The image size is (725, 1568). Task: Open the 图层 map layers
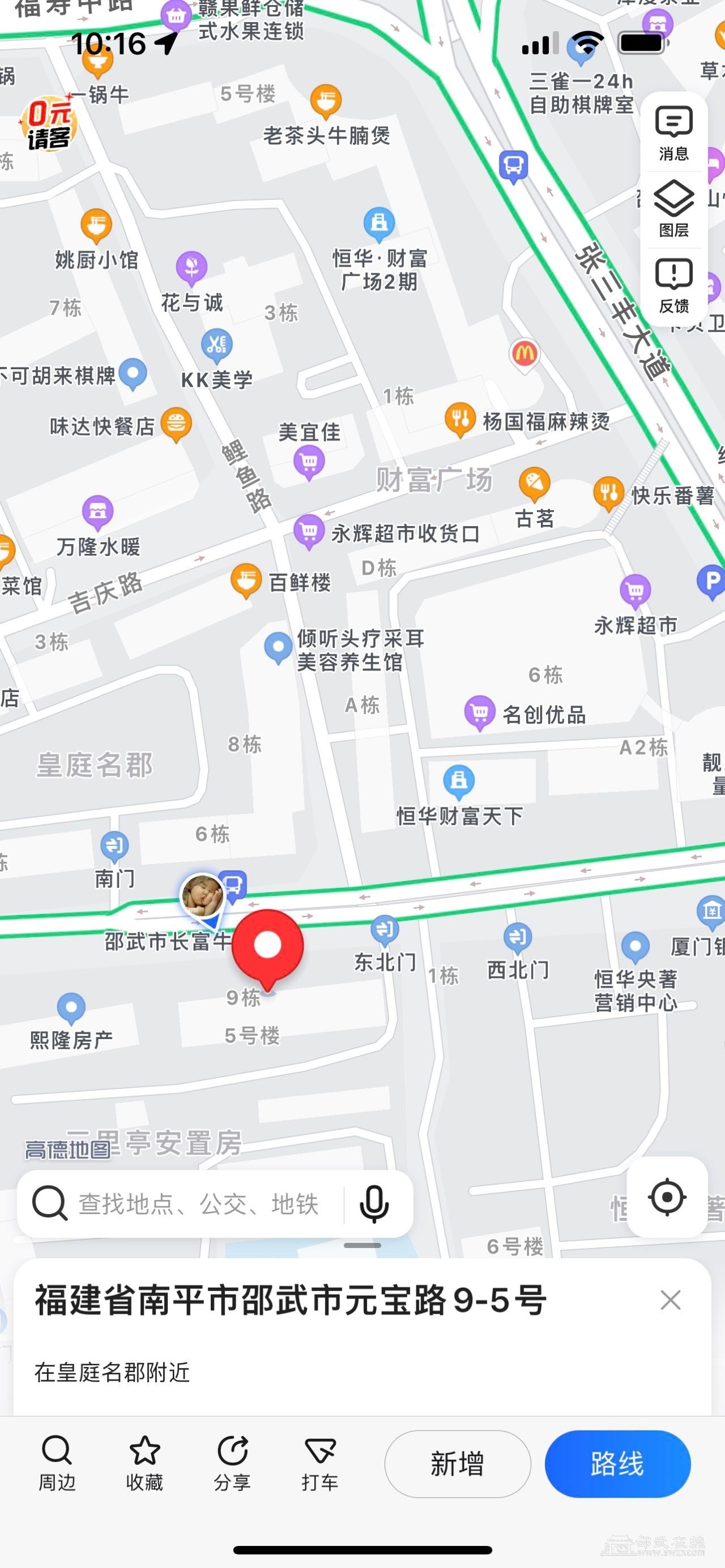point(673,209)
